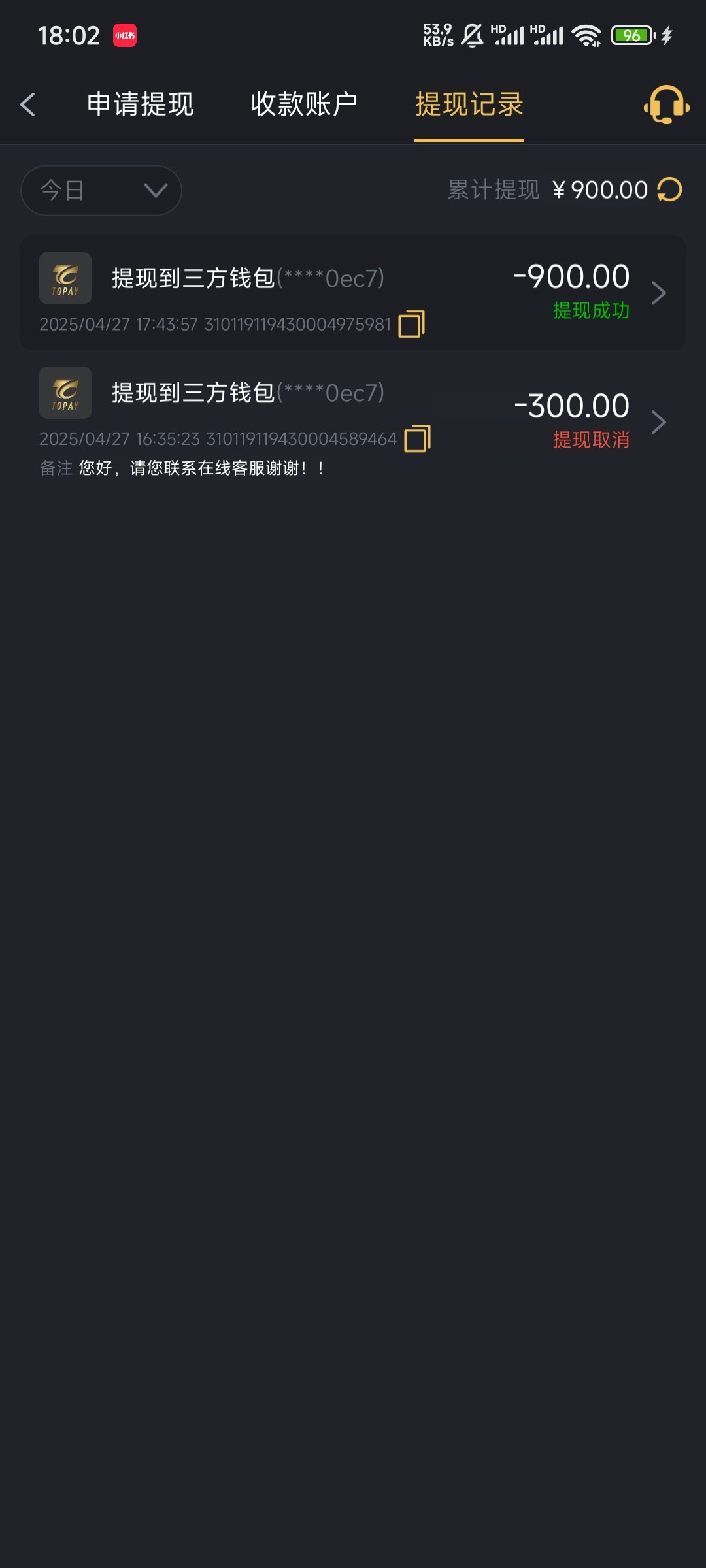The height and width of the screenshot is (1568, 706).
Task: Switch to the 收款账户 tab
Action: [304, 105]
